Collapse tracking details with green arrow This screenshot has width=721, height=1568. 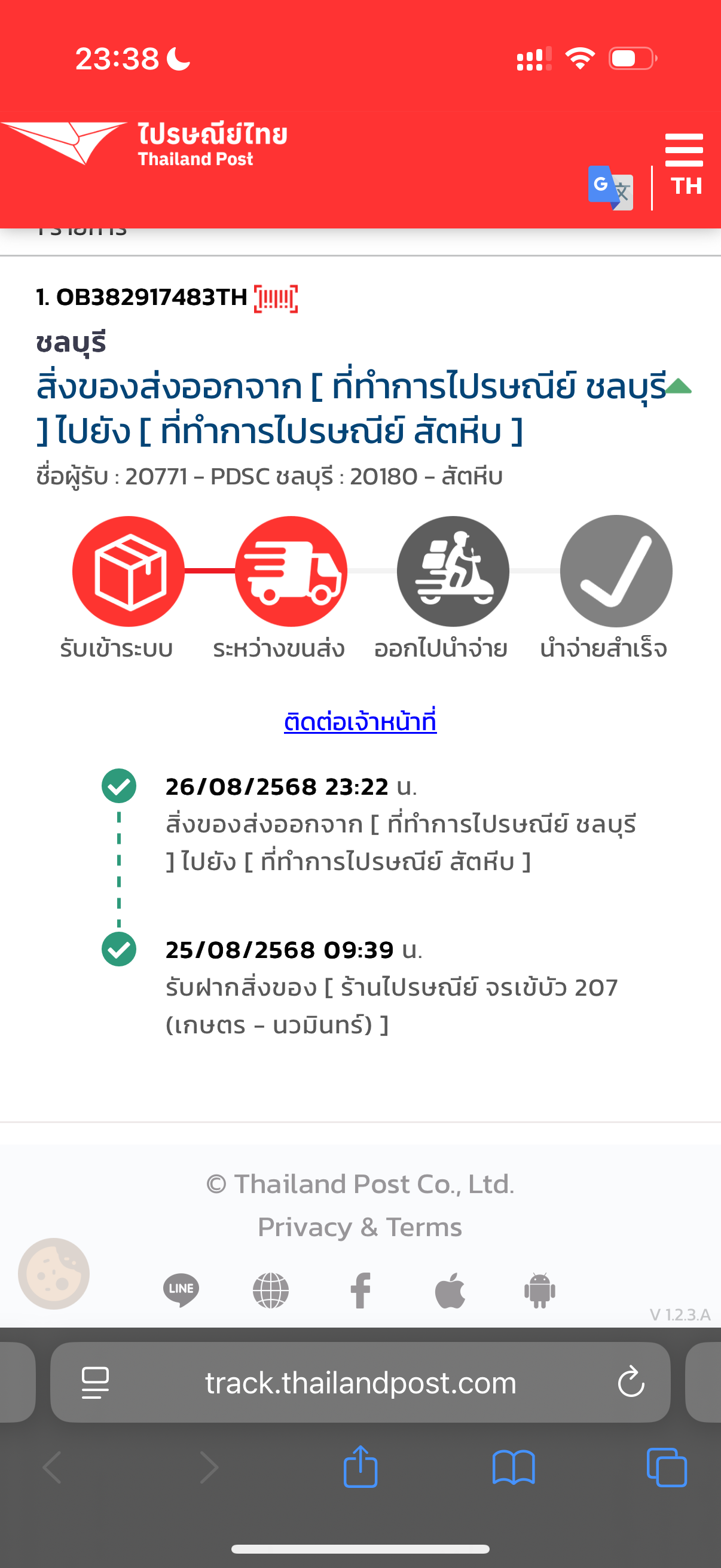[x=678, y=386]
